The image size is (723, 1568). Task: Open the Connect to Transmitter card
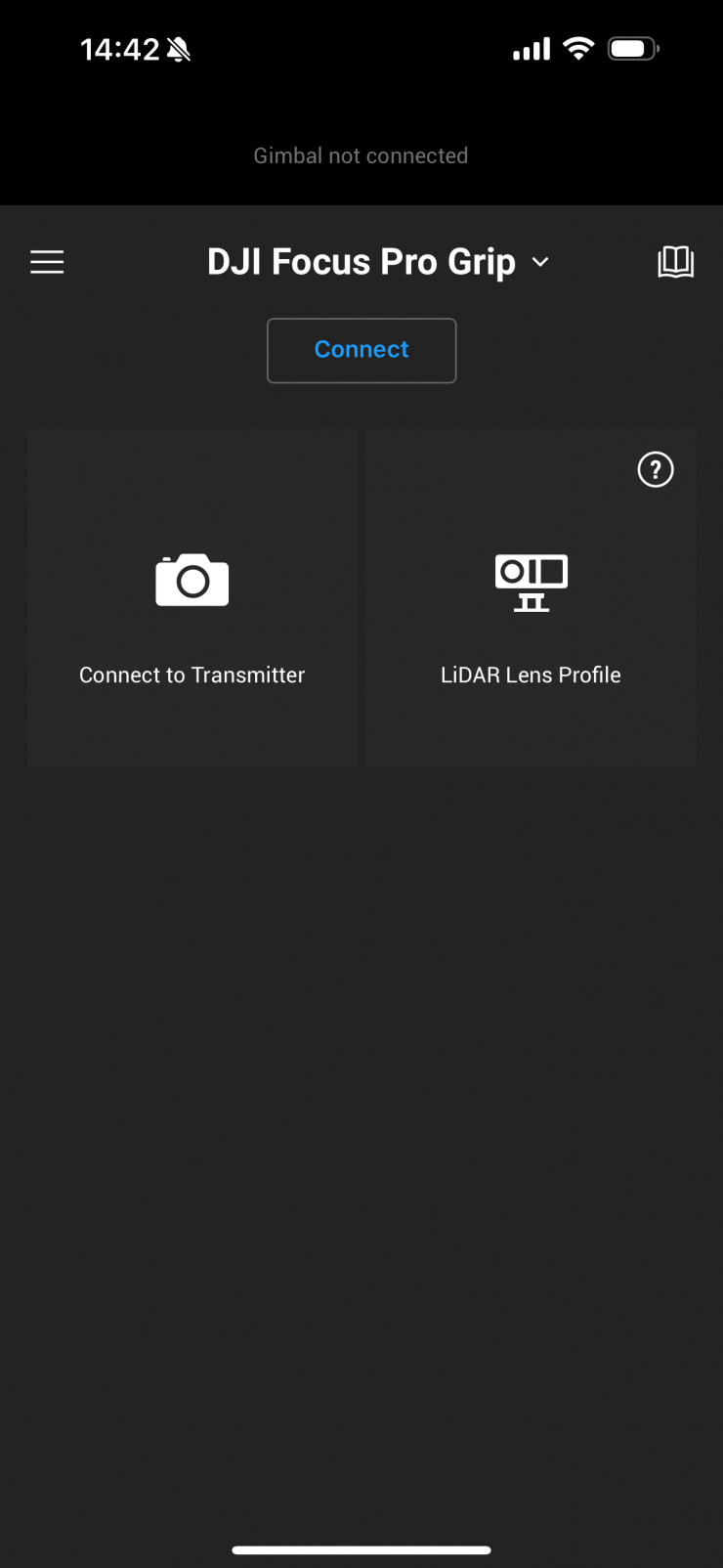click(192, 598)
